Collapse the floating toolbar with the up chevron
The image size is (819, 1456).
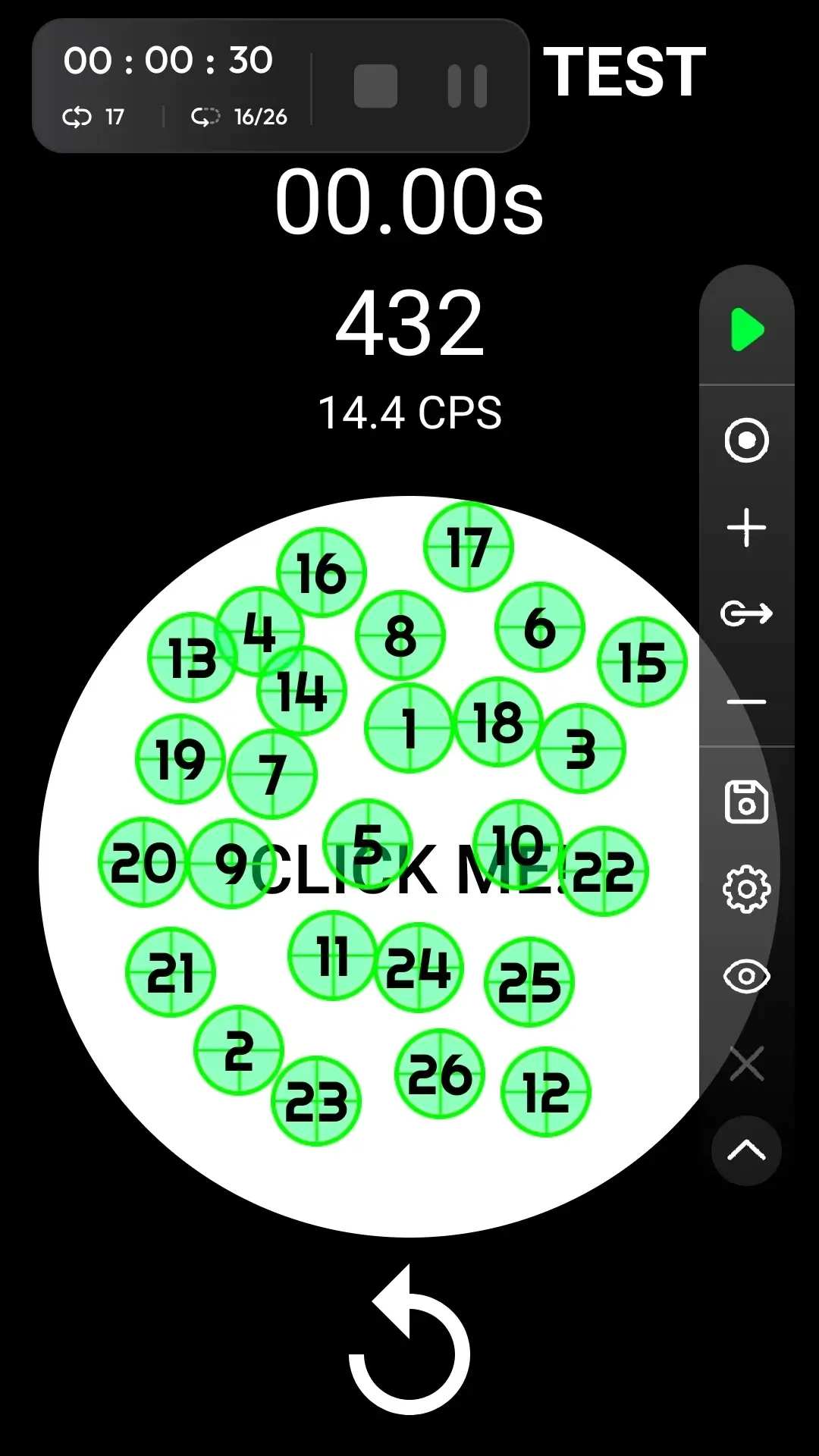[747, 1150]
